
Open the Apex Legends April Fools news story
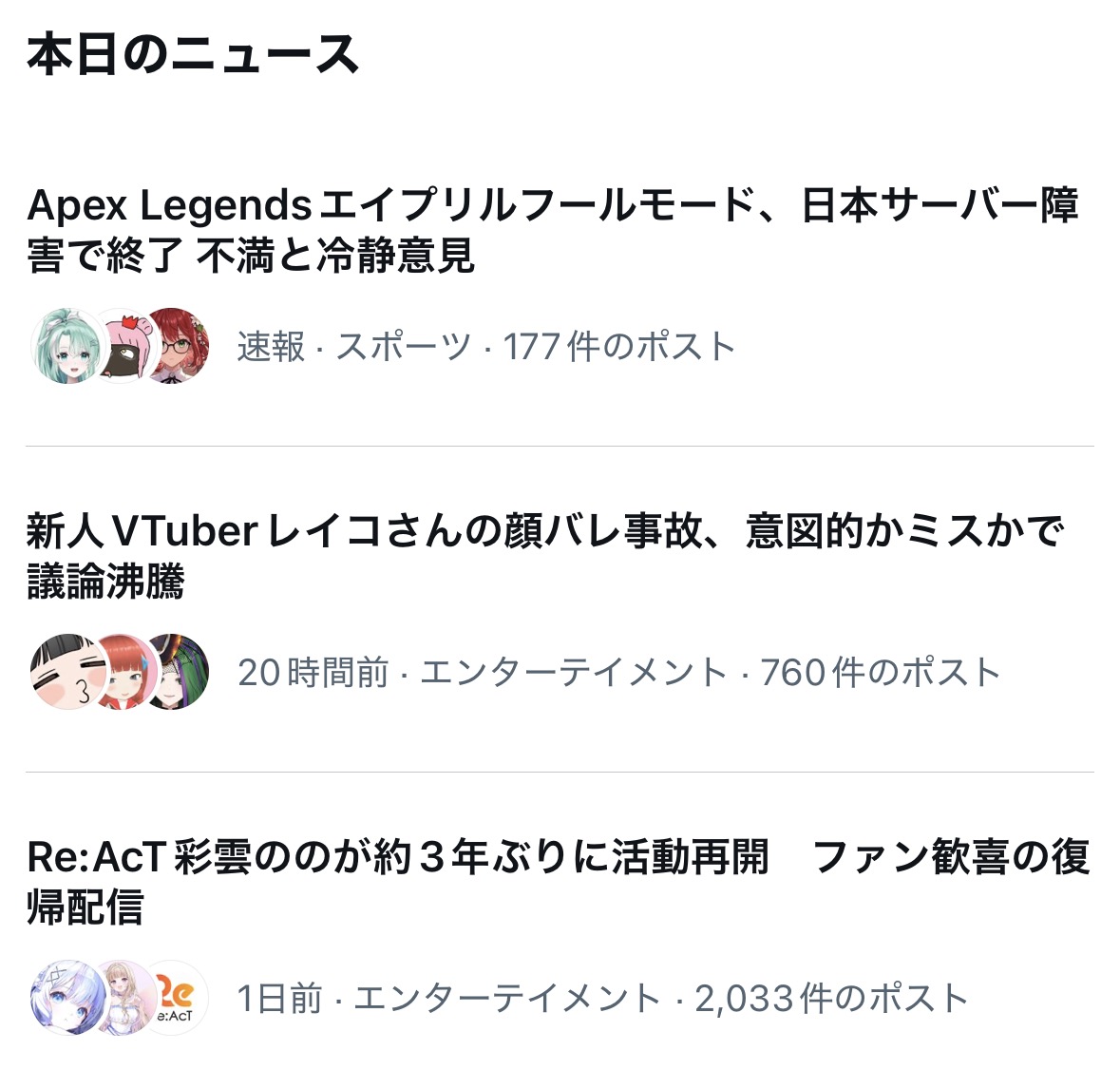pos(551,231)
